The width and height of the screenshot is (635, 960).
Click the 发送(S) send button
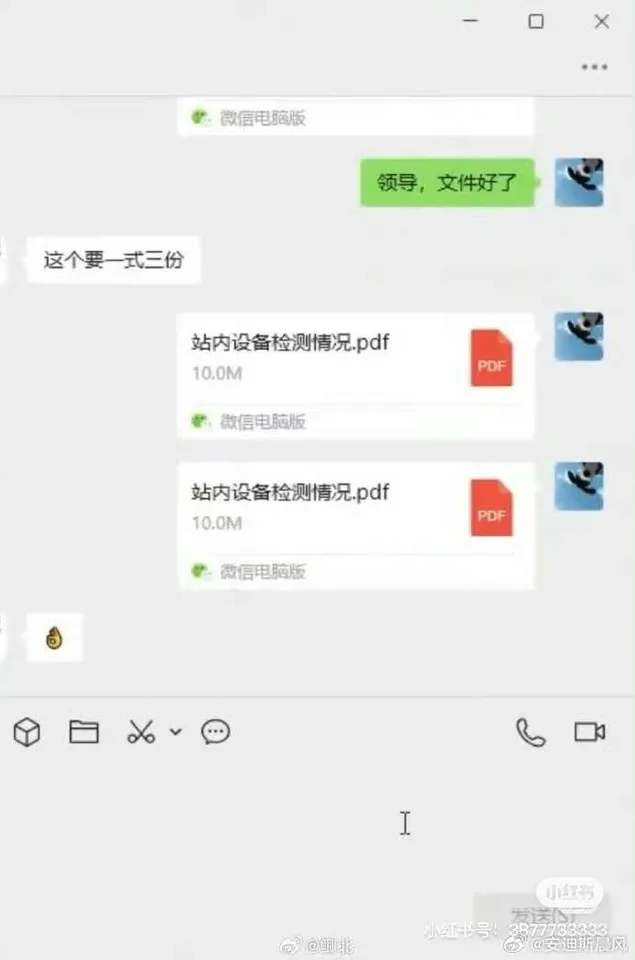[541, 914]
